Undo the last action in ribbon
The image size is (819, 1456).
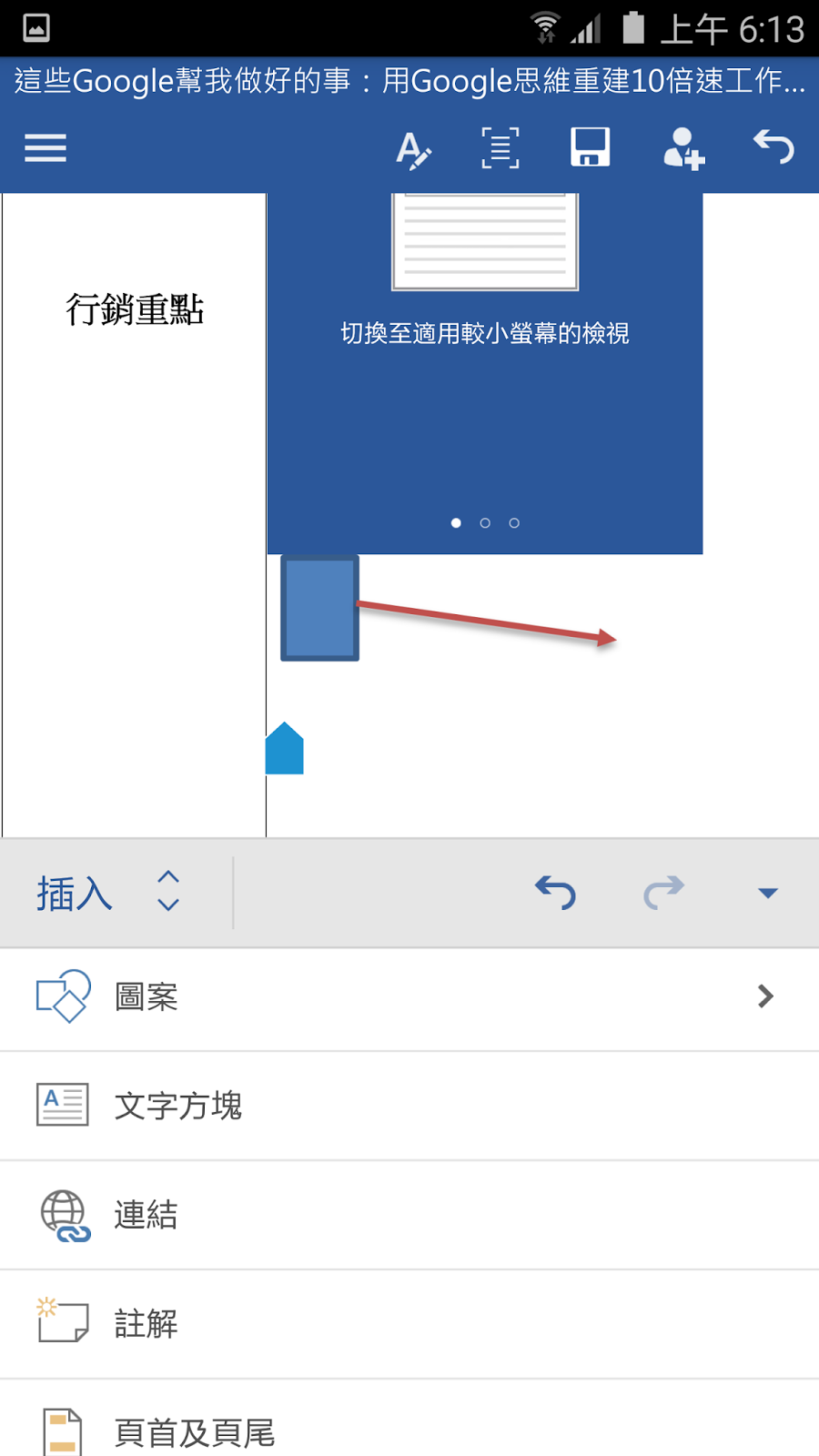pyautogui.click(x=555, y=893)
